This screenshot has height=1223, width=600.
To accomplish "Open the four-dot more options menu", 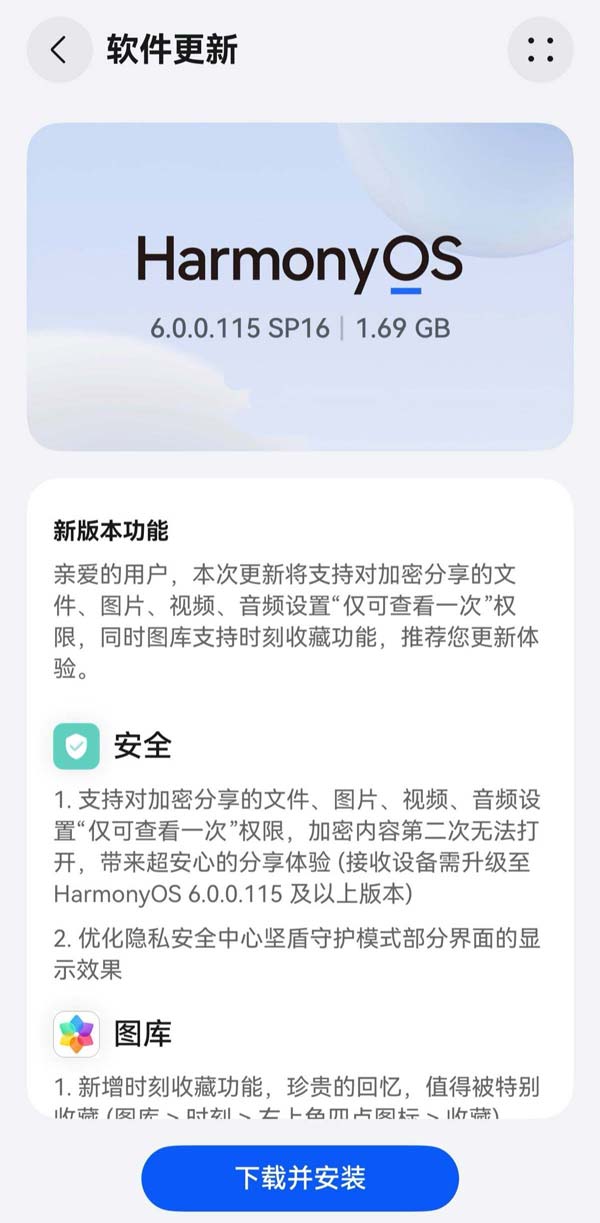I will click(540, 50).
